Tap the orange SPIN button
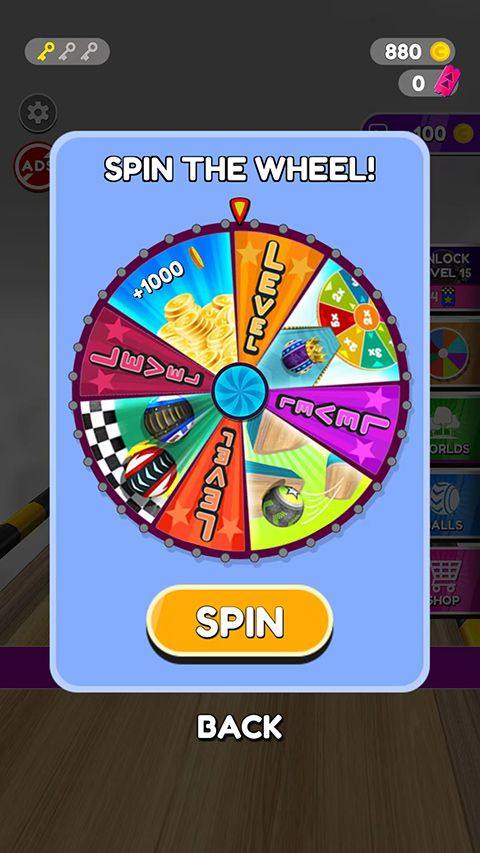Image resolution: width=480 pixels, height=853 pixels. pos(239,622)
